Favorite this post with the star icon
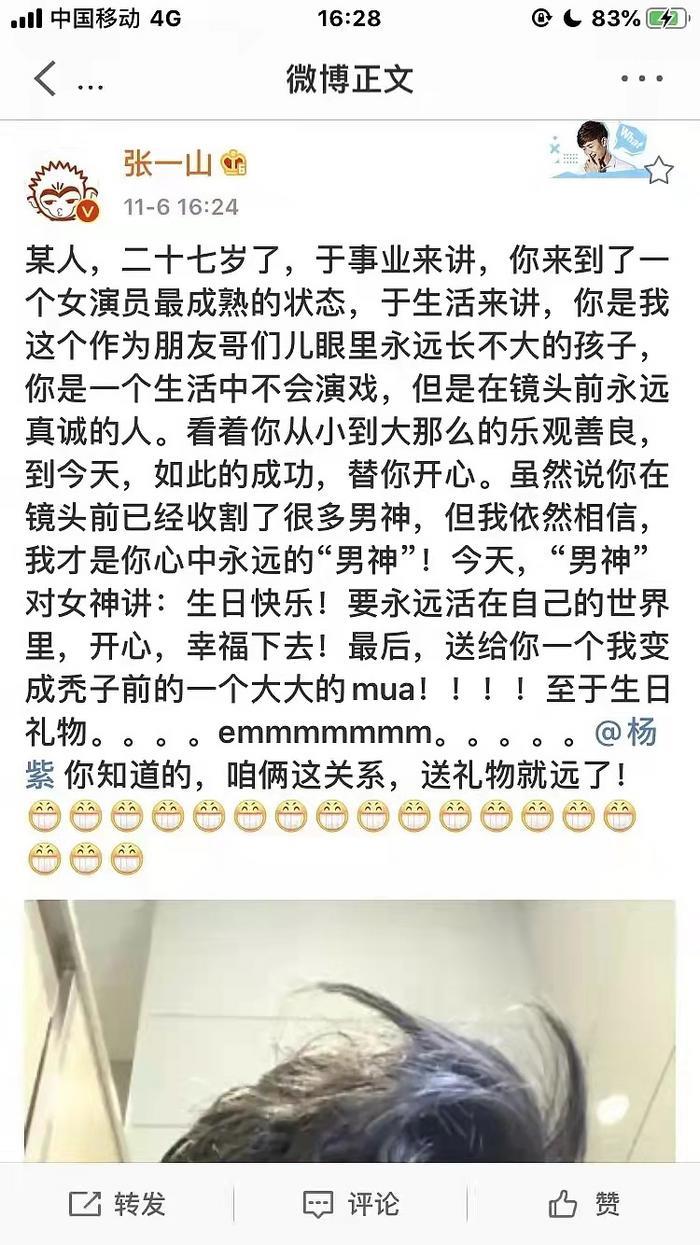Screen dimensions: 700x1245 click(659, 170)
